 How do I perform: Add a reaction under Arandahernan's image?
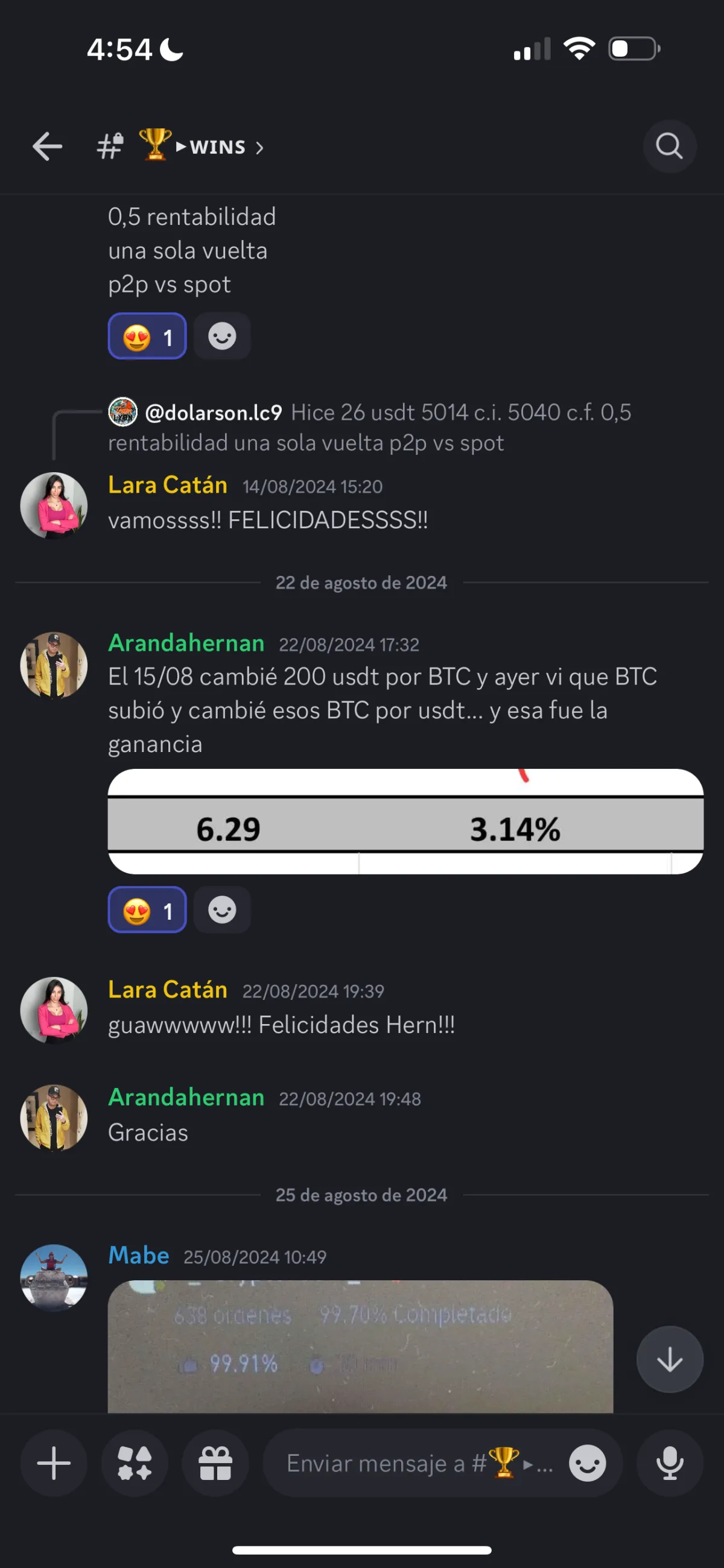pyautogui.click(x=222, y=909)
